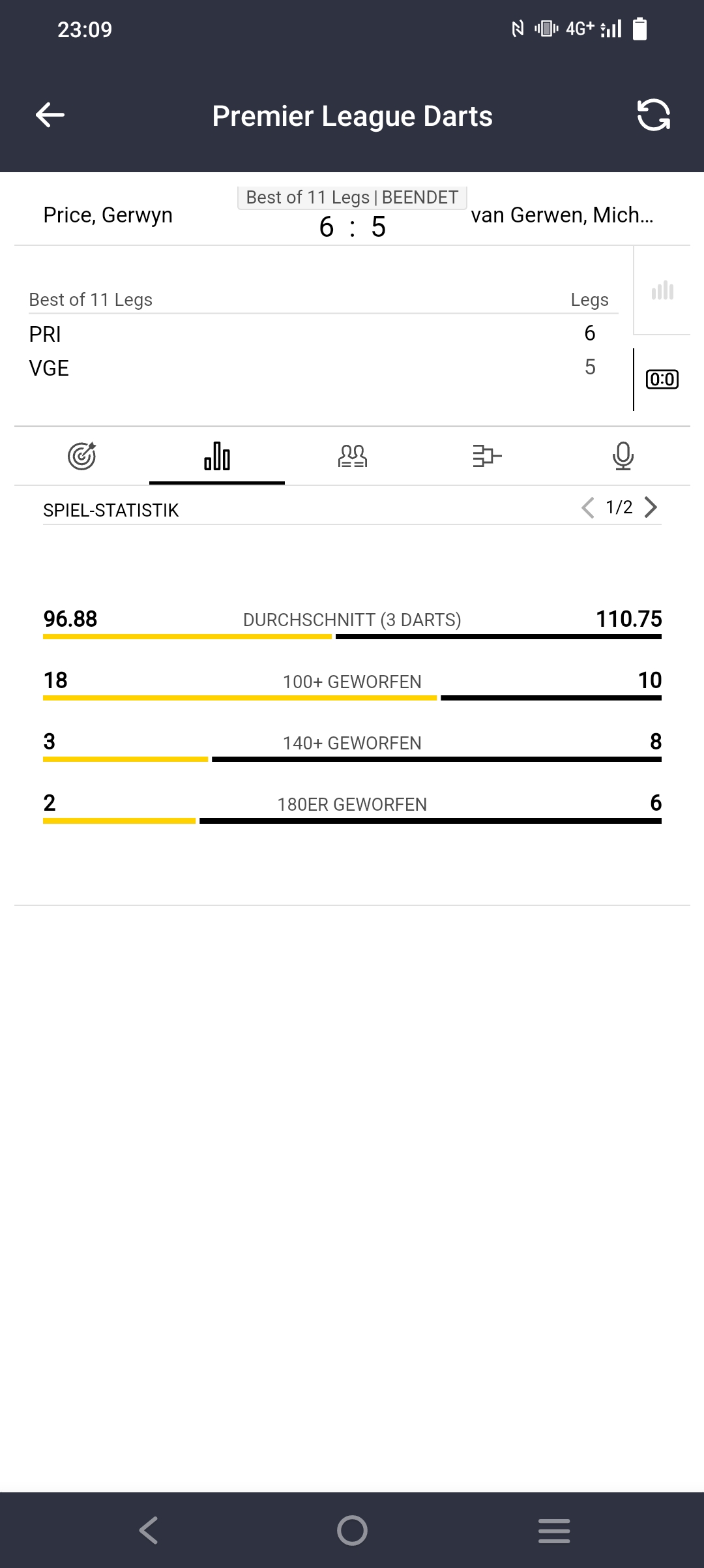The image size is (704, 1568).
Task: Go back using the header arrow
Action: coord(50,115)
